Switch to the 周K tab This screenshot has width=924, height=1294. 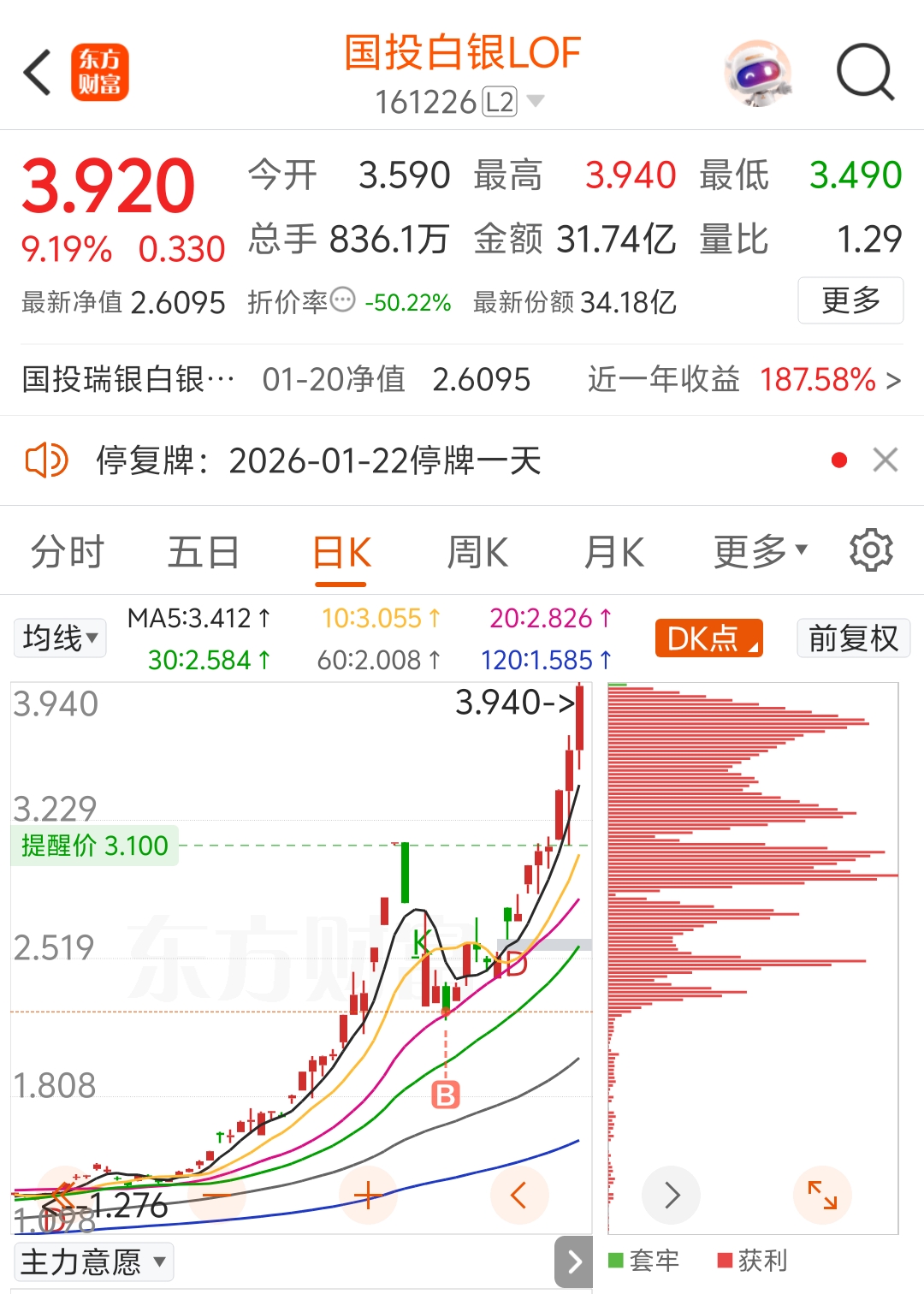click(x=477, y=550)
